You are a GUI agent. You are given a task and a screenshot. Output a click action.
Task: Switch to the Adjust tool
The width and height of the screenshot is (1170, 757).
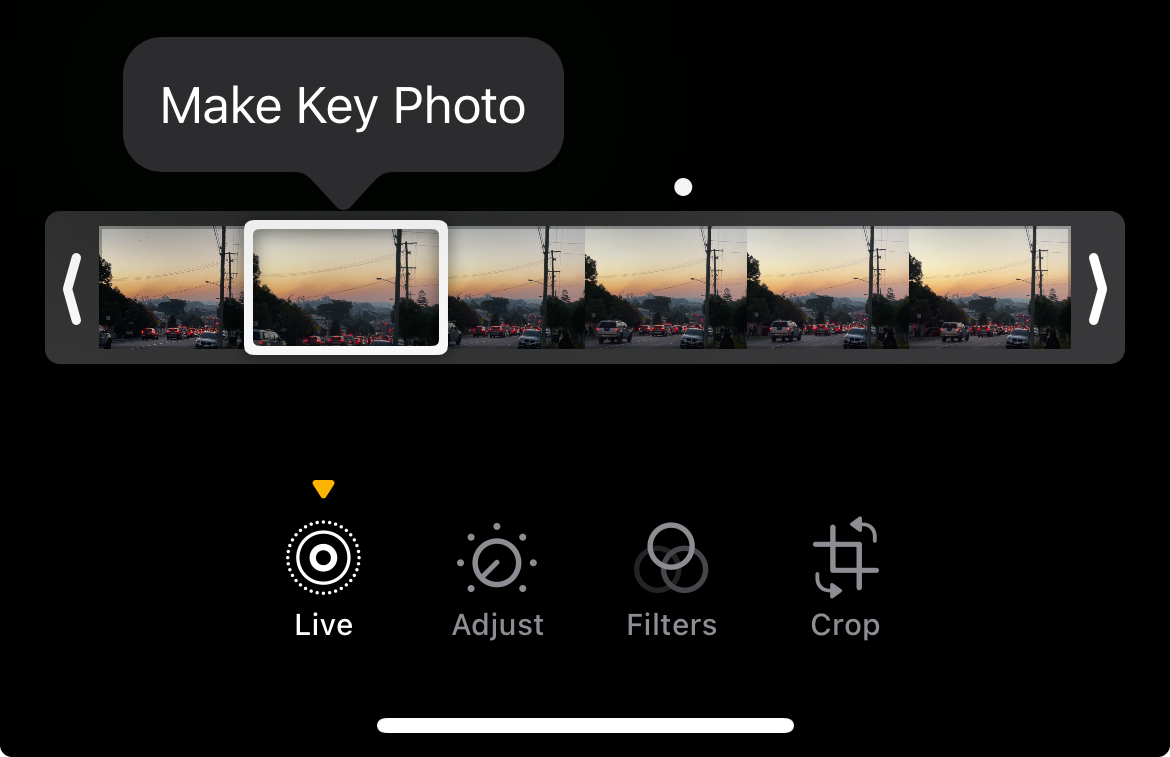(497, 580)
